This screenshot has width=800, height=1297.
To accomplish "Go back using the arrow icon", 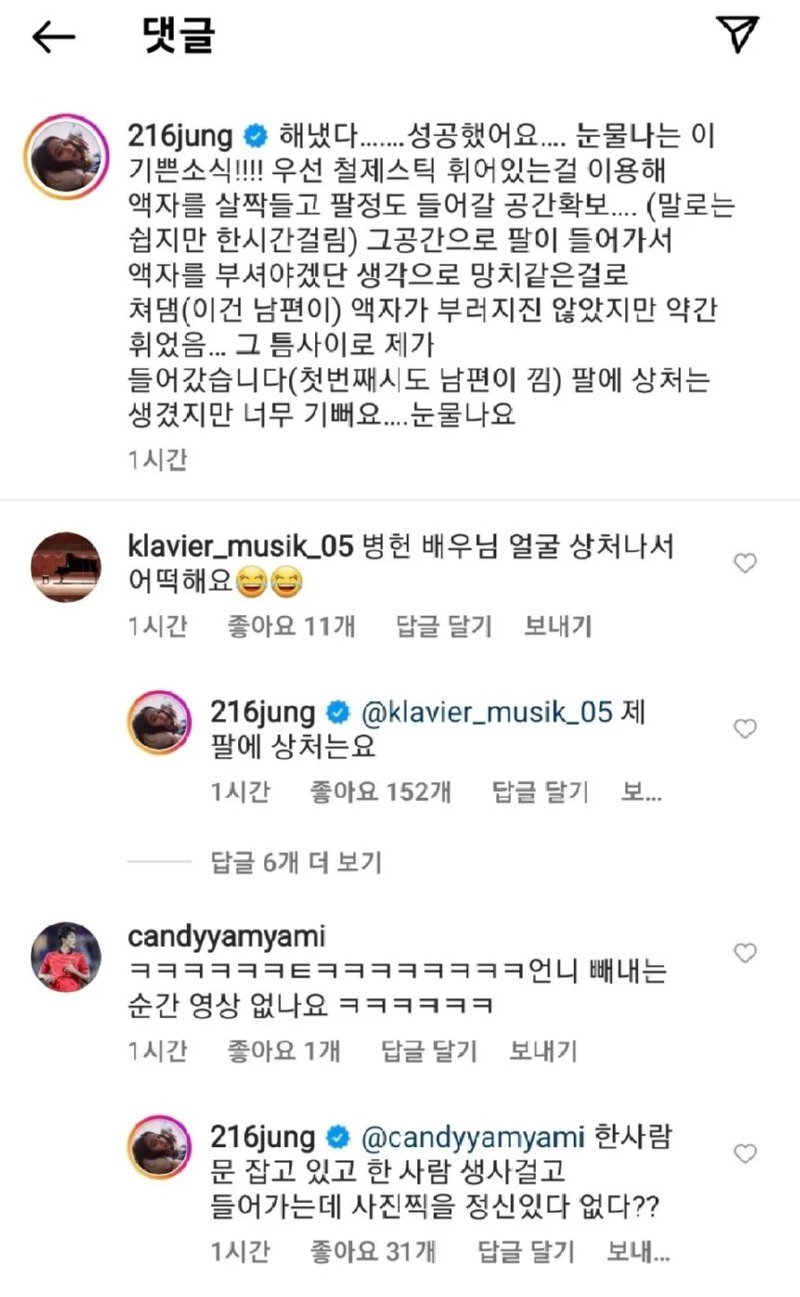I will click(54, 37).
